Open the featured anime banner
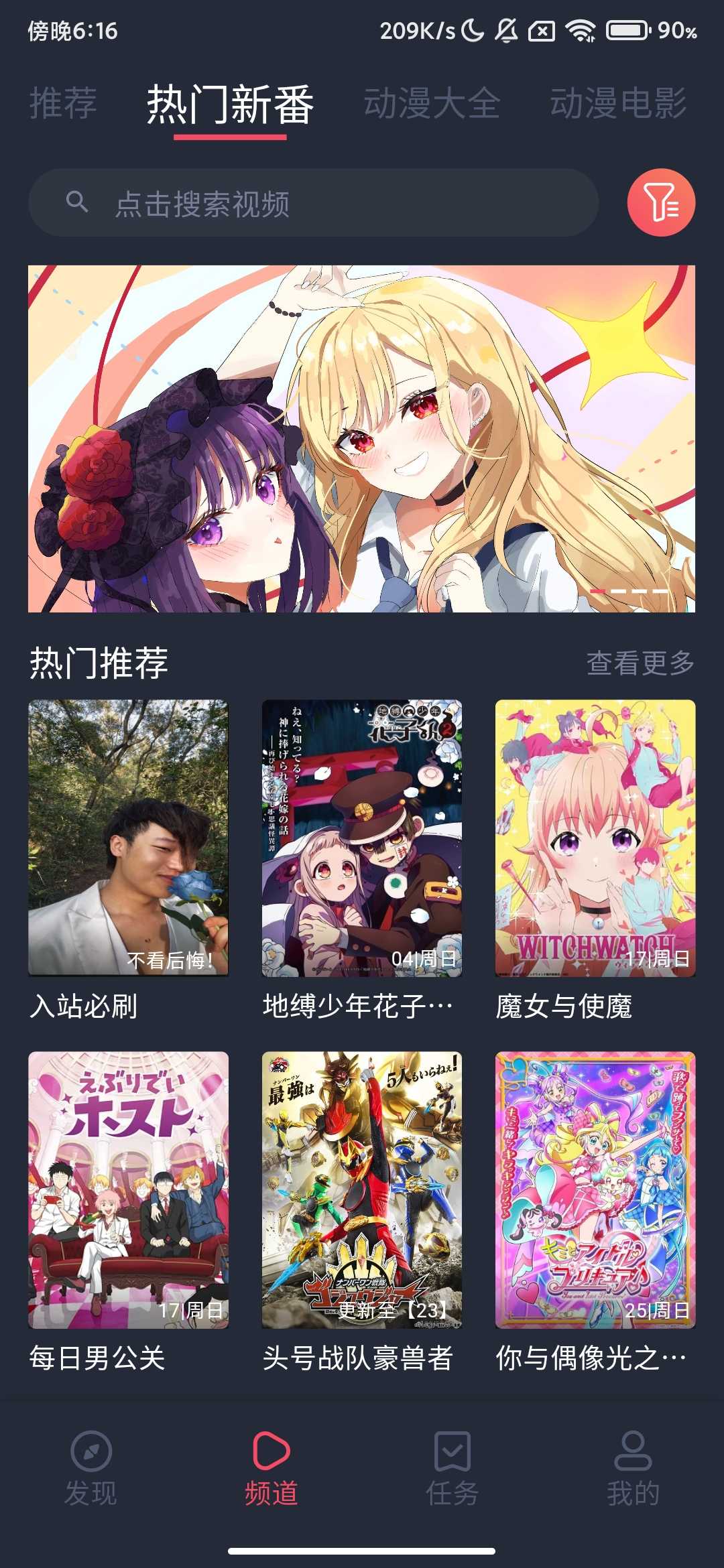 point(361,439)
